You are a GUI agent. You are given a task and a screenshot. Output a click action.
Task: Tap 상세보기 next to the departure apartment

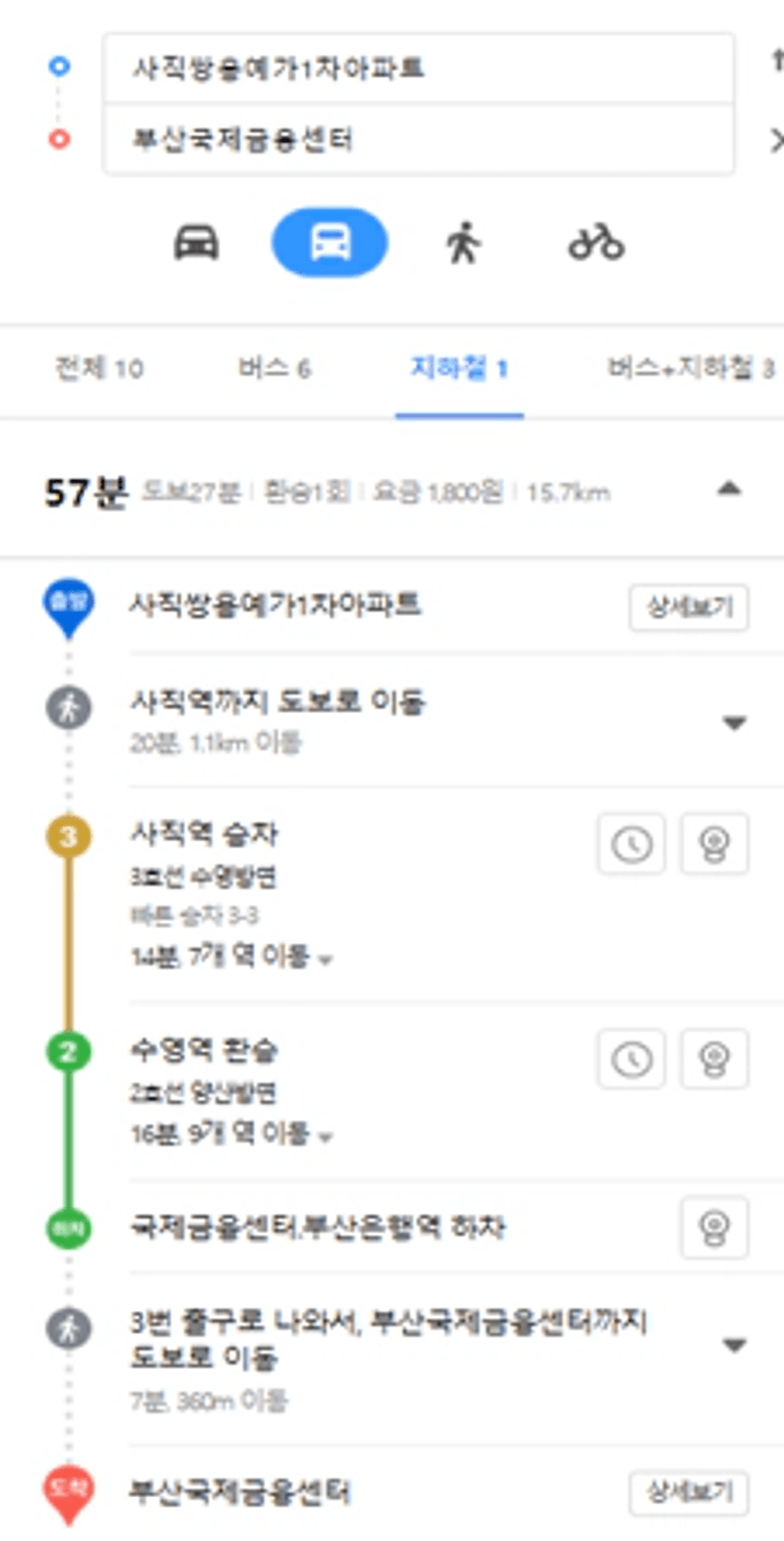[689, 607]
